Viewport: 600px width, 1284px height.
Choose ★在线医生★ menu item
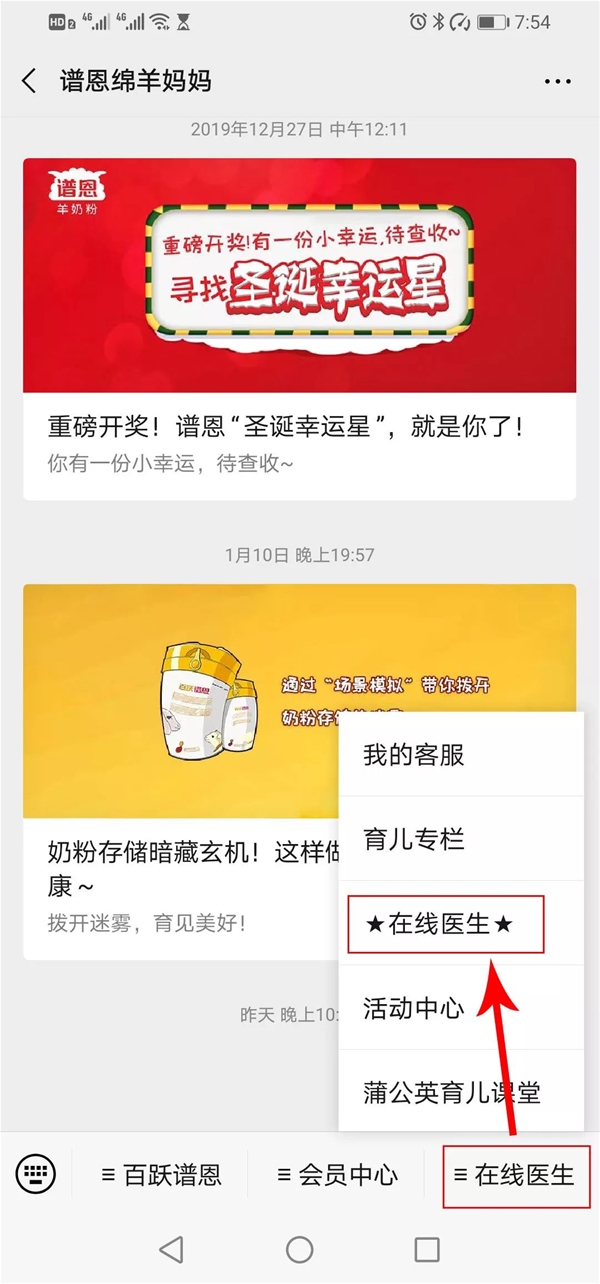tap(445, 924)
